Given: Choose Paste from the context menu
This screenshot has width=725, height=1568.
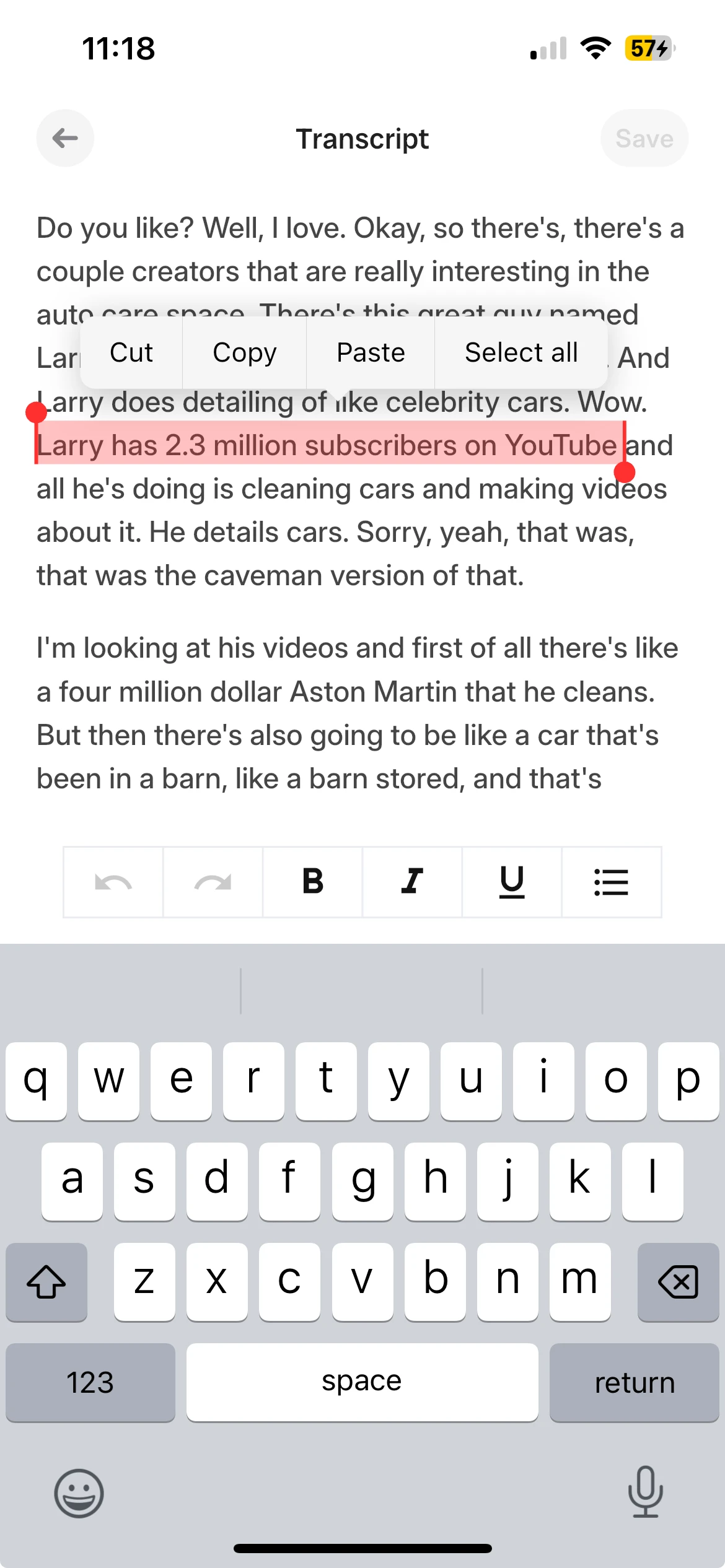Looking at the screenshot, I should 371,352.
